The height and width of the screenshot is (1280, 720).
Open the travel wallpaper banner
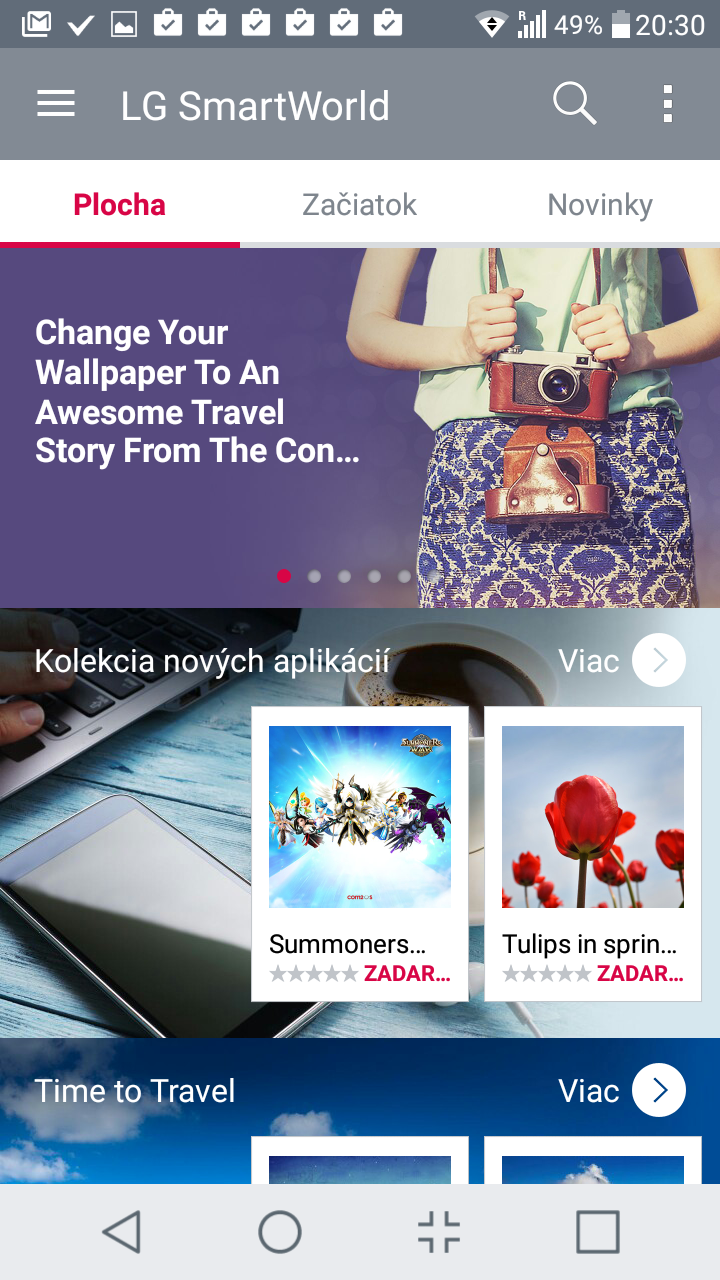tap(360, 428)
